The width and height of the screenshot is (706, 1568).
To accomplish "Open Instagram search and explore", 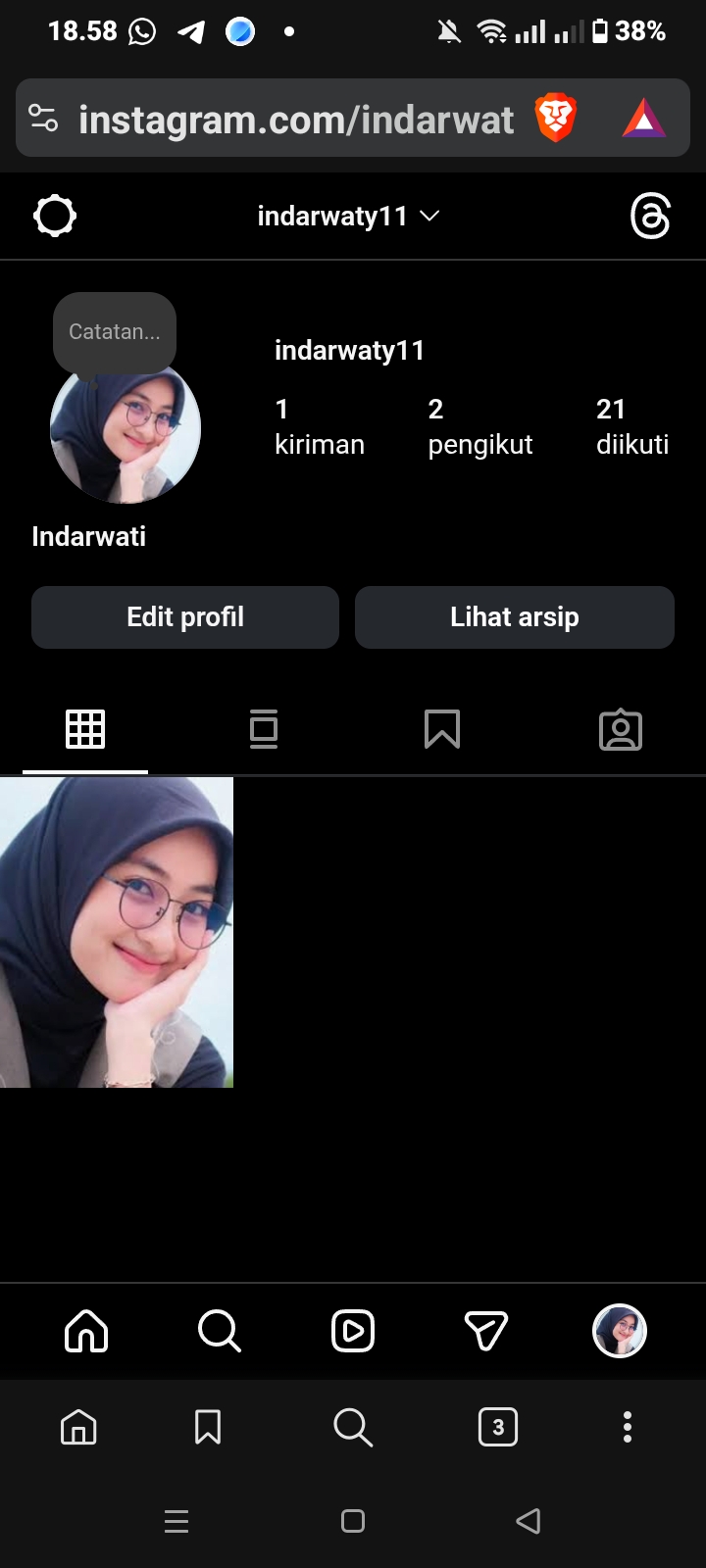I will coord(219,1331).
